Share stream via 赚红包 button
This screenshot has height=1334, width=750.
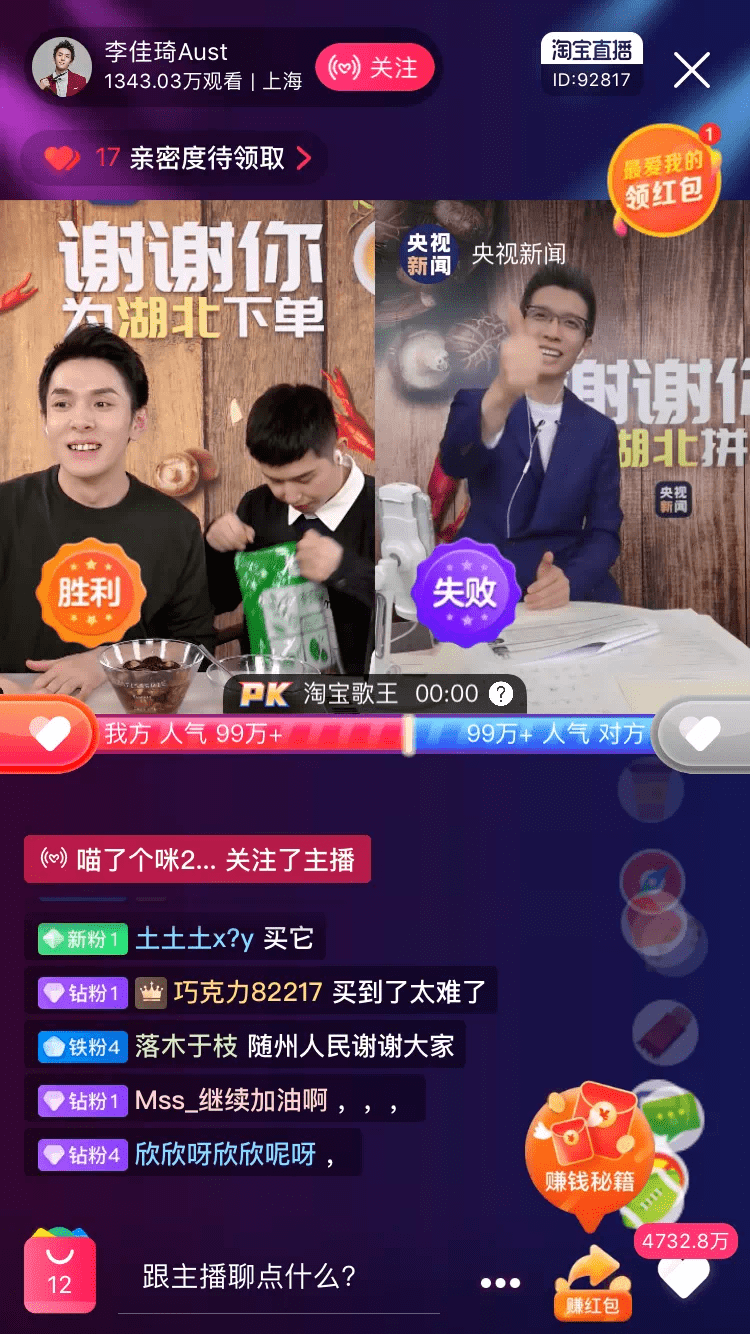592,1284
